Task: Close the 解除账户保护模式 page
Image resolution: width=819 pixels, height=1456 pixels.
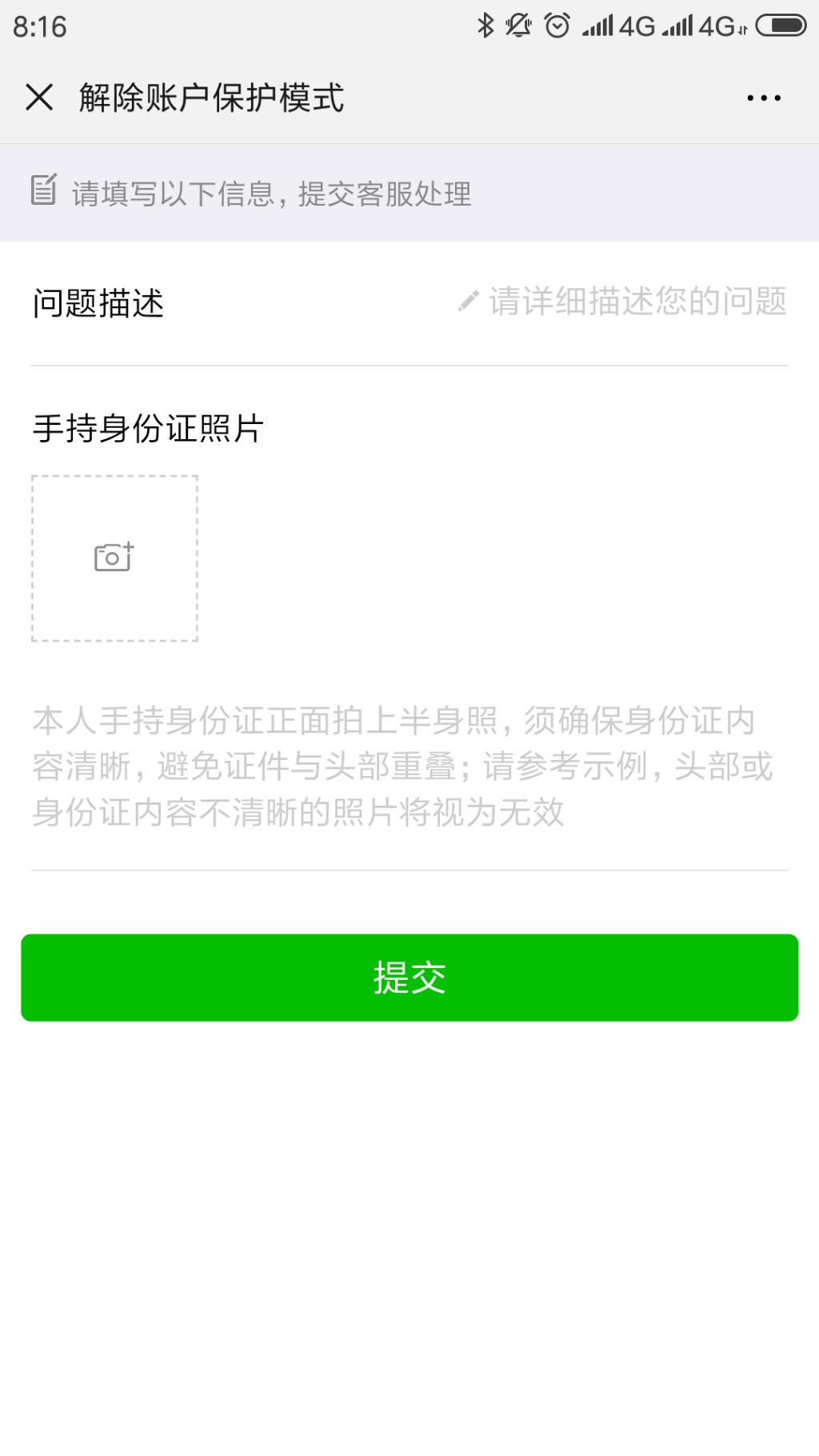Action: pos(39,98)
